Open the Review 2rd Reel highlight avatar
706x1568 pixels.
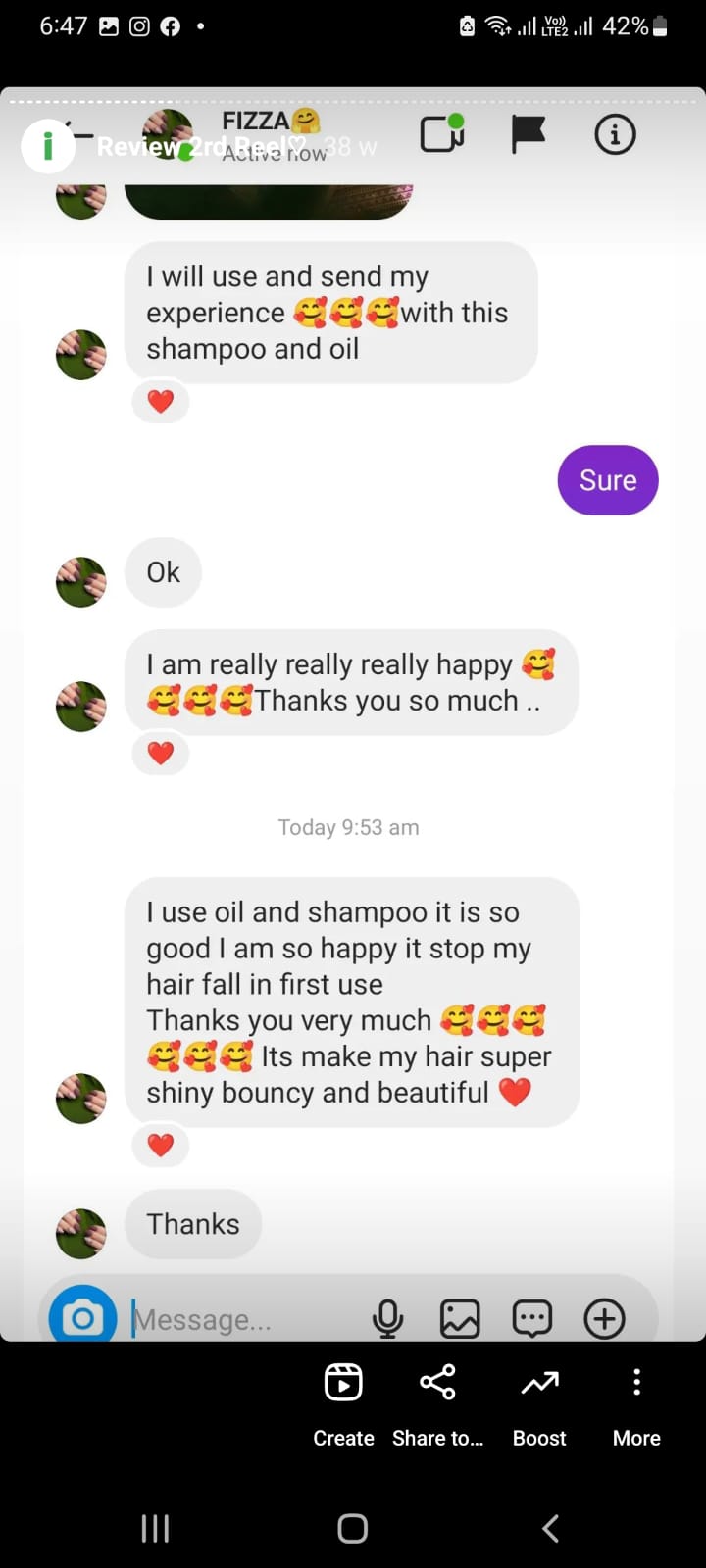47,146
